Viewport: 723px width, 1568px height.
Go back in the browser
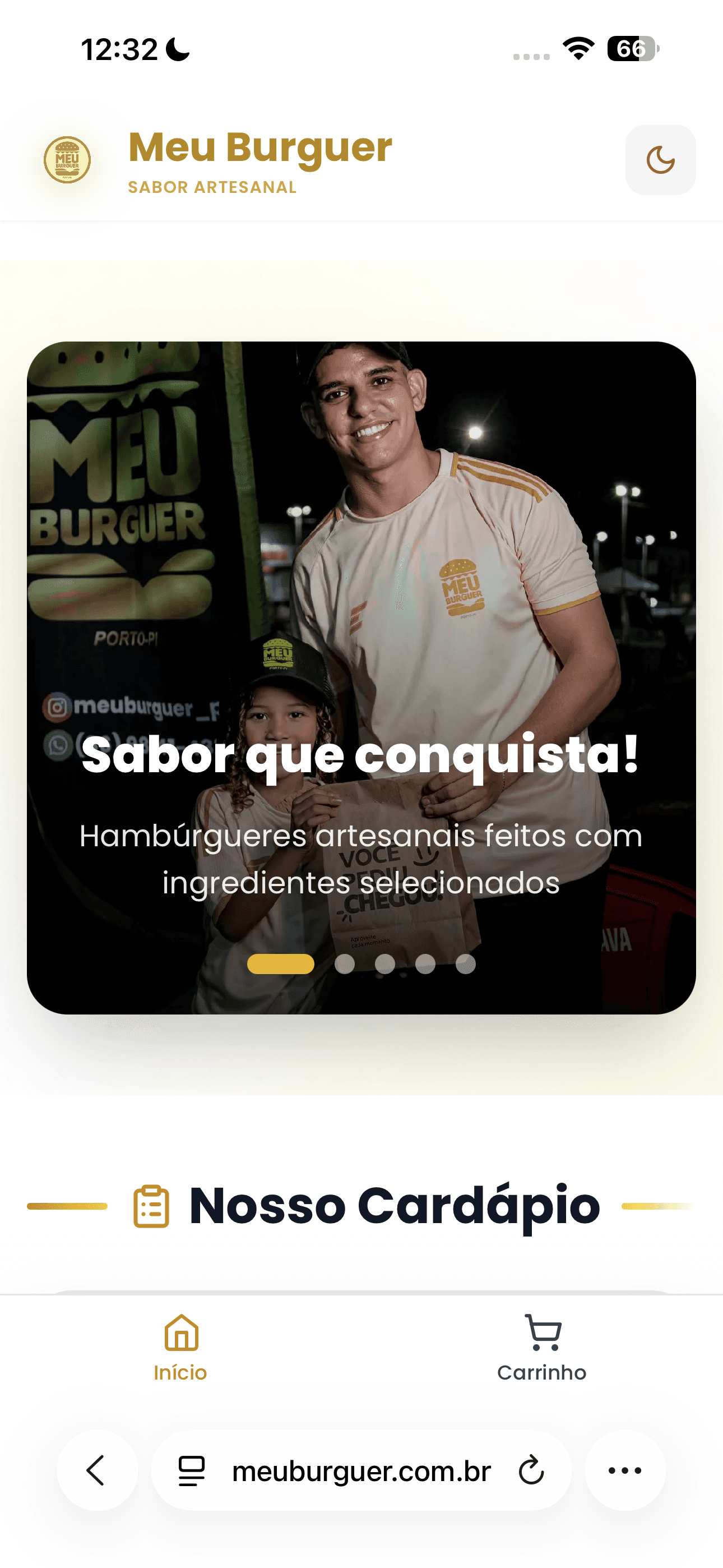pos(97,1470)
